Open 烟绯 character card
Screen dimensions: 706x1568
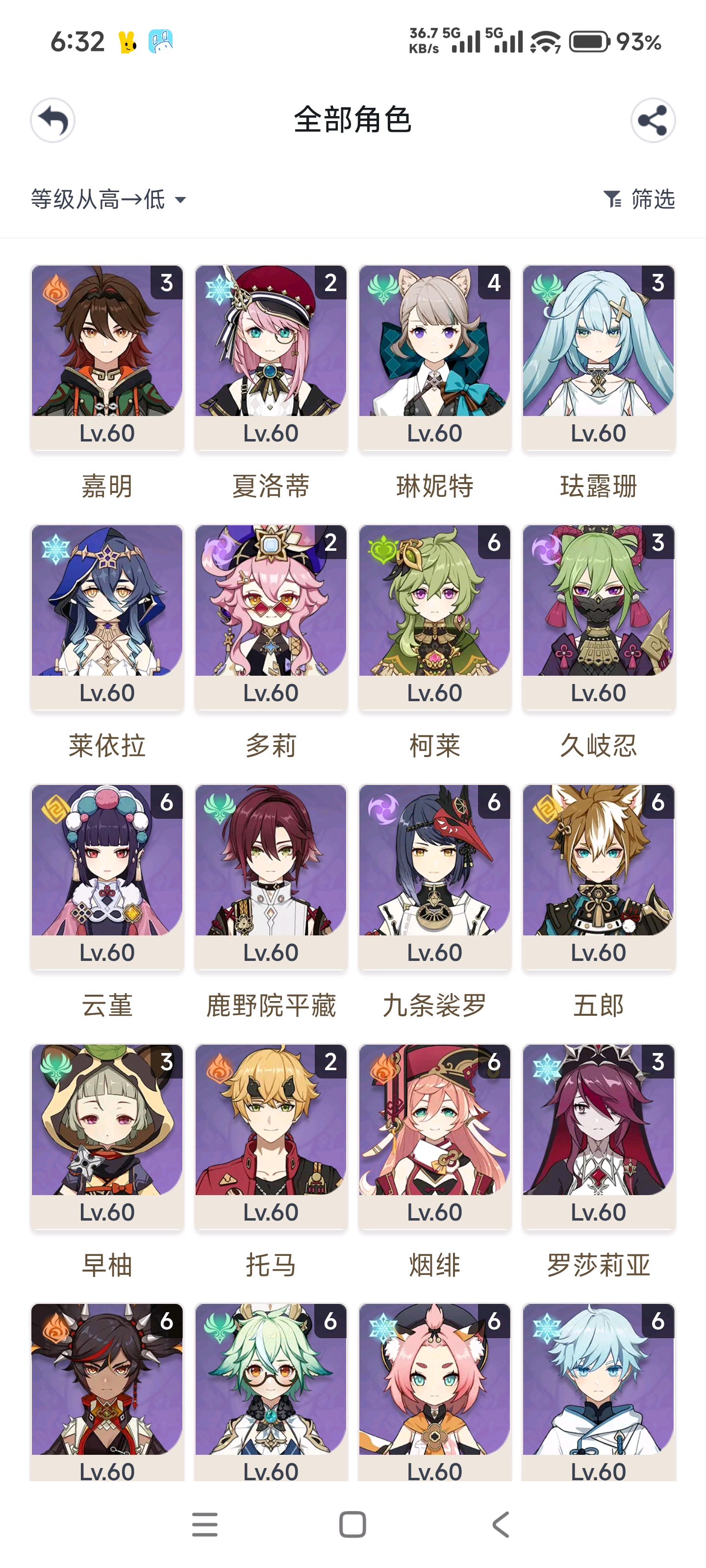(x=434, y=1136)
